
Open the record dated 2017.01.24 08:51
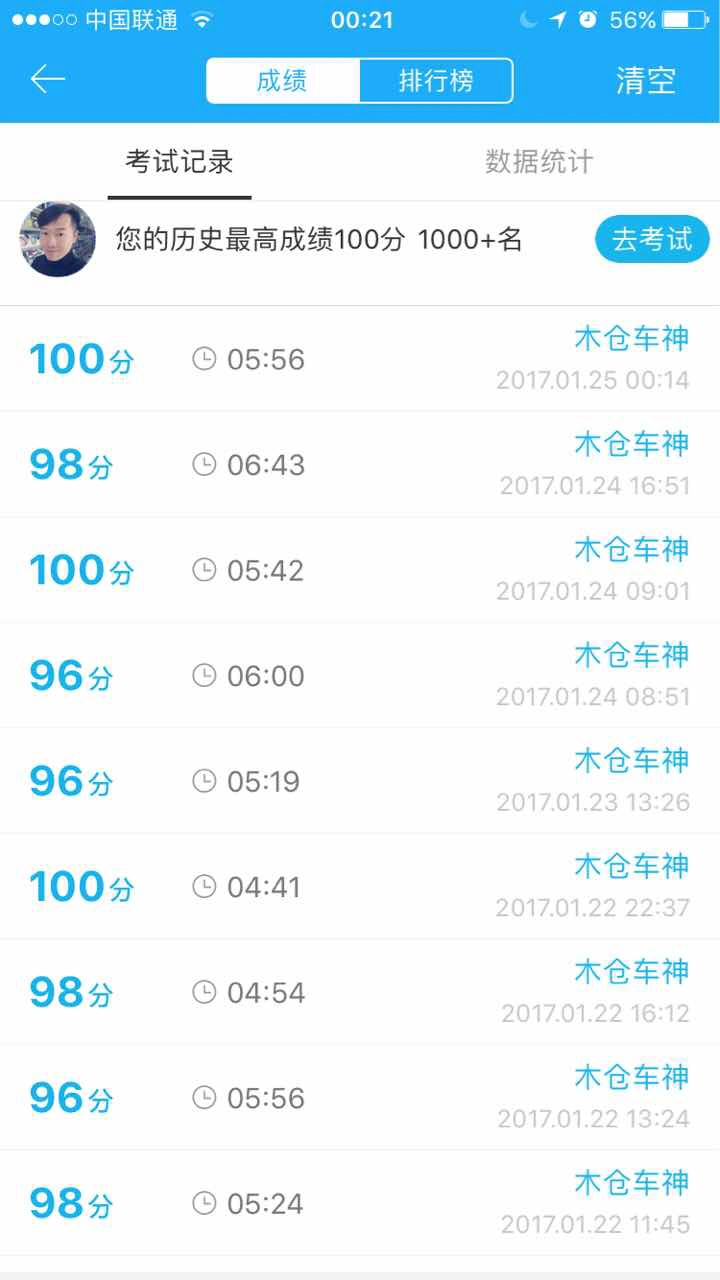360,675
